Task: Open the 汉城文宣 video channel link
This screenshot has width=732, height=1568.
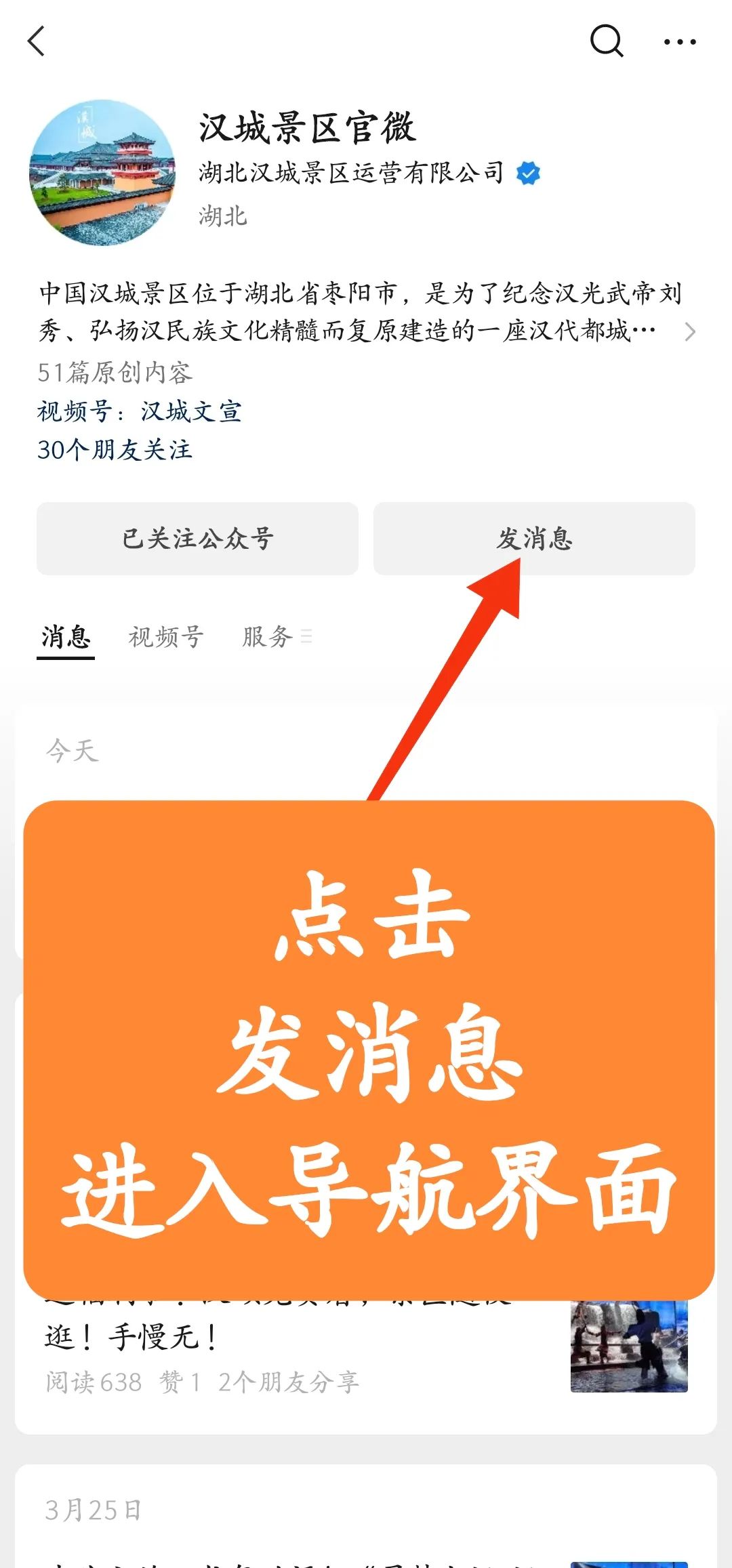Action: 190,411
